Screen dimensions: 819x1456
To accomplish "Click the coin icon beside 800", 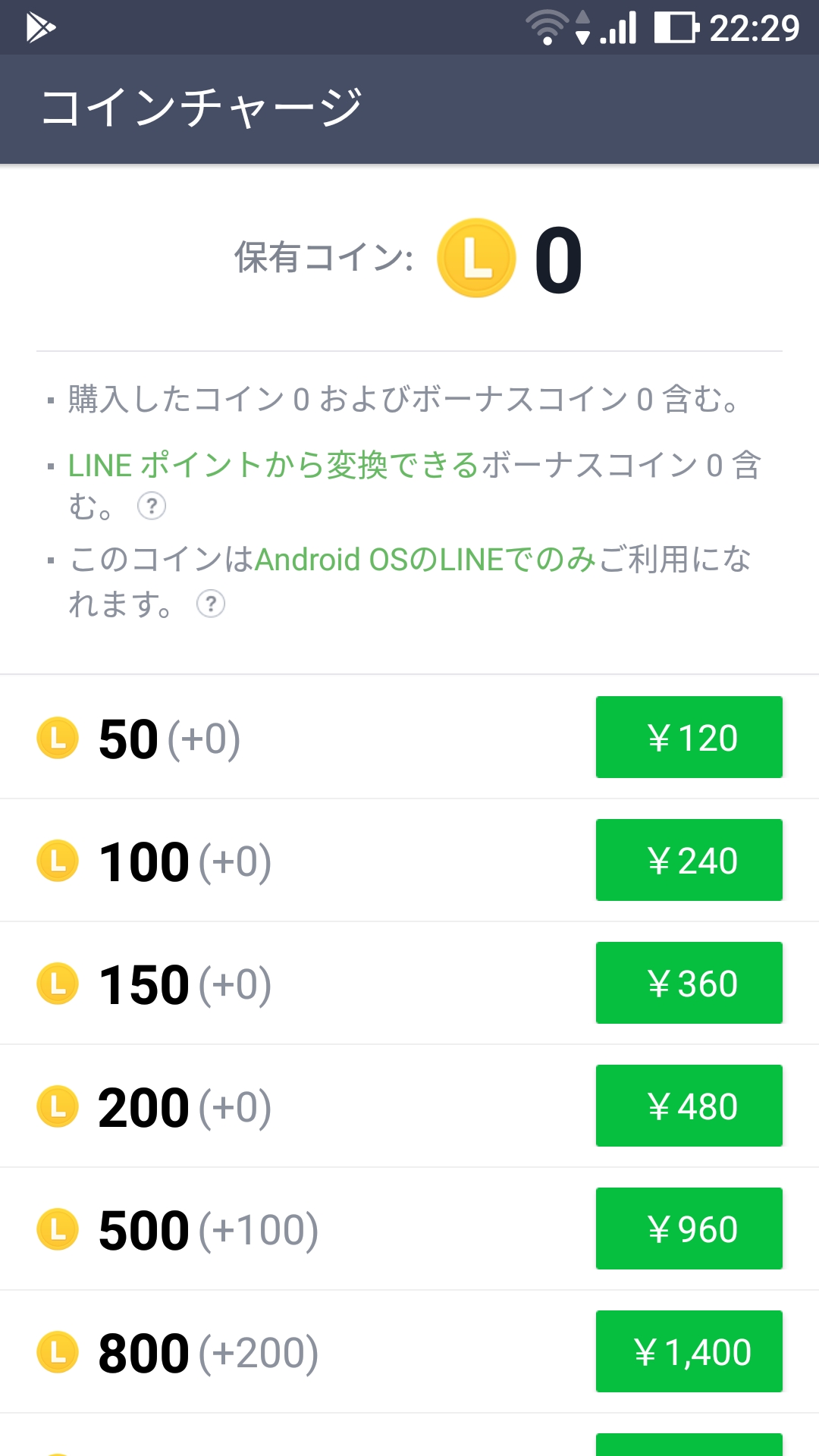I will 59,1351.
